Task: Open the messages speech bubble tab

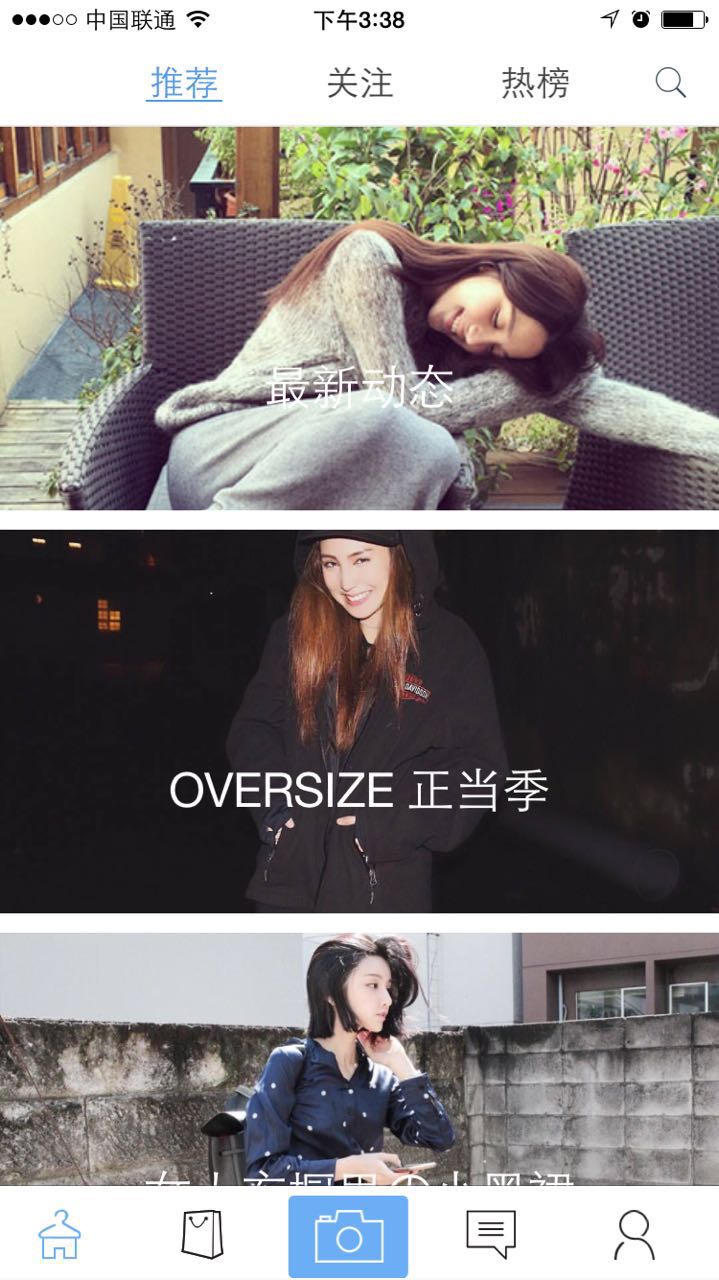Action: (x=490, y=1235)
